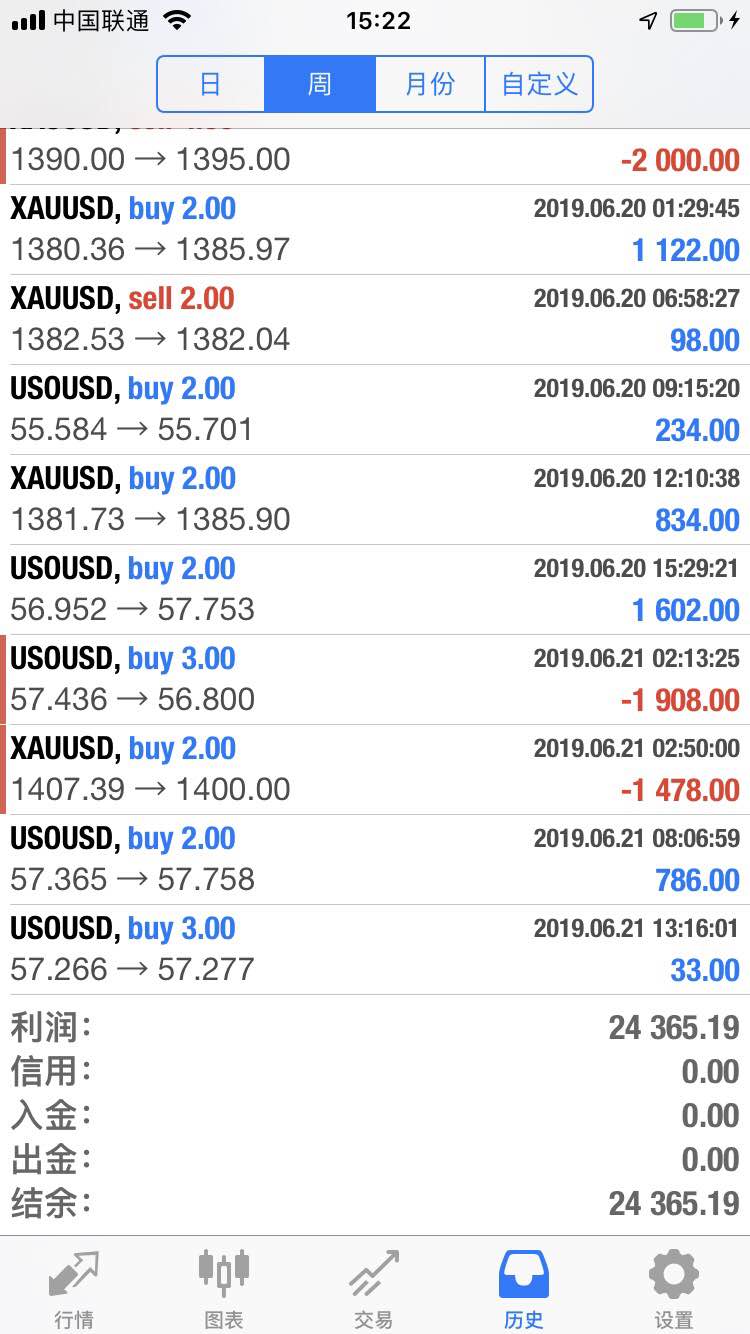
Task: Switch to the 日 period tab
Action: pos(211,84)
